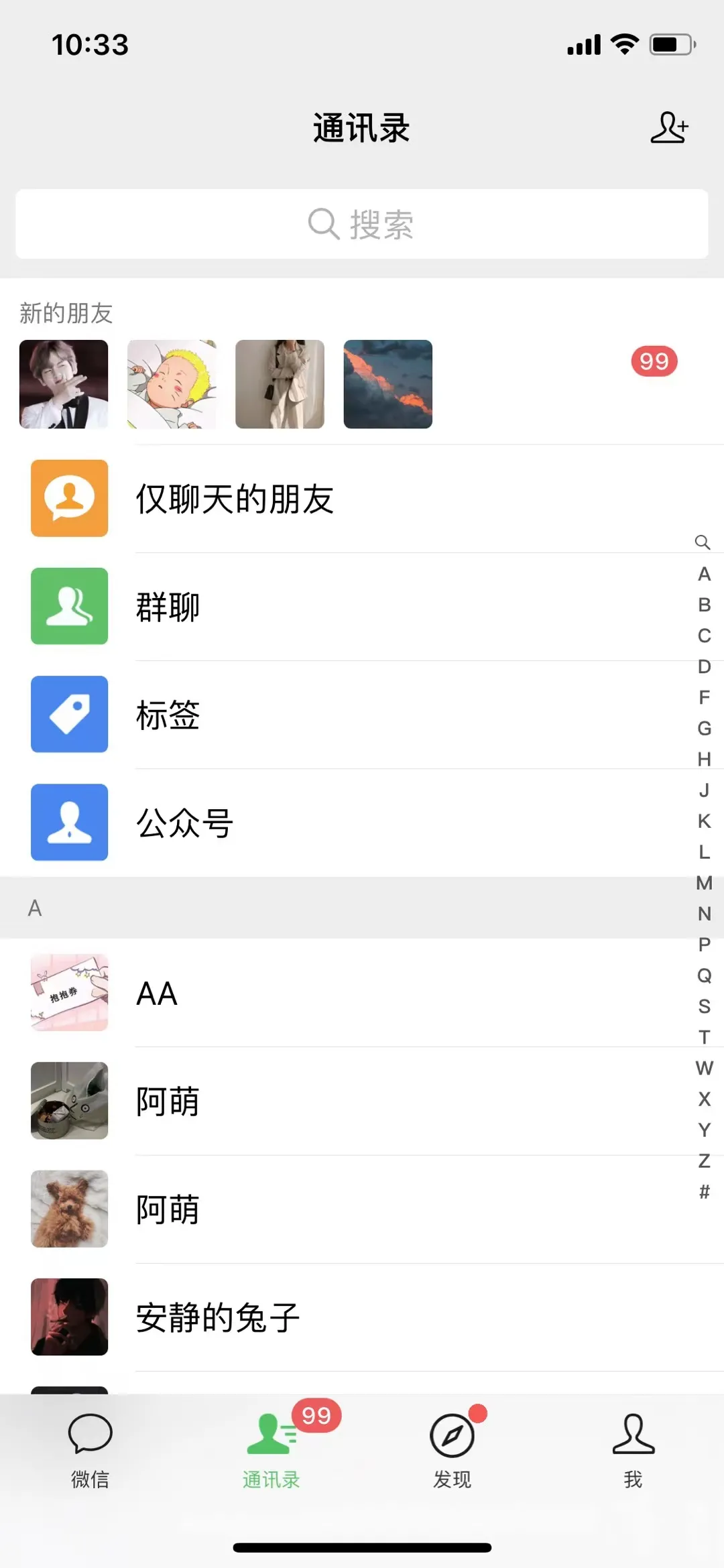Jump to letter M in index
Screen dimensions: 724x1568
click(x=704, y=883)
